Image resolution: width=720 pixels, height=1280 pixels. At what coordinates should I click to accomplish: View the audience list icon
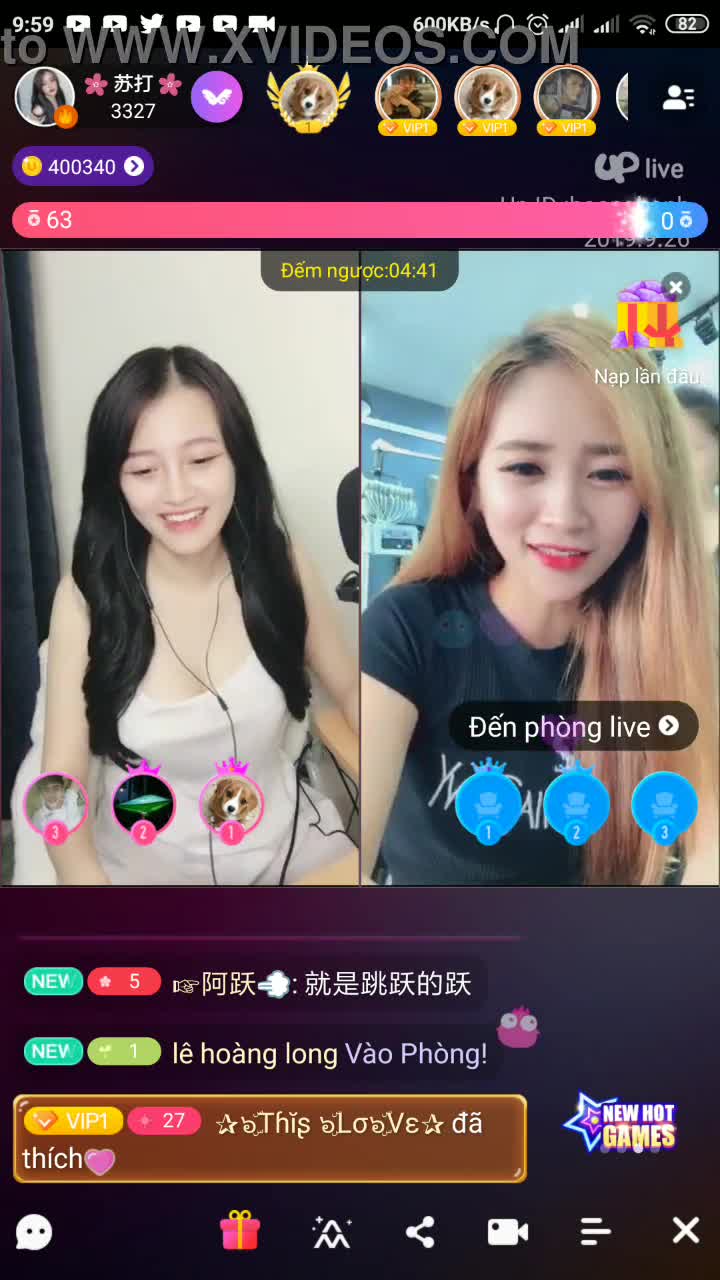pos(679,97)
